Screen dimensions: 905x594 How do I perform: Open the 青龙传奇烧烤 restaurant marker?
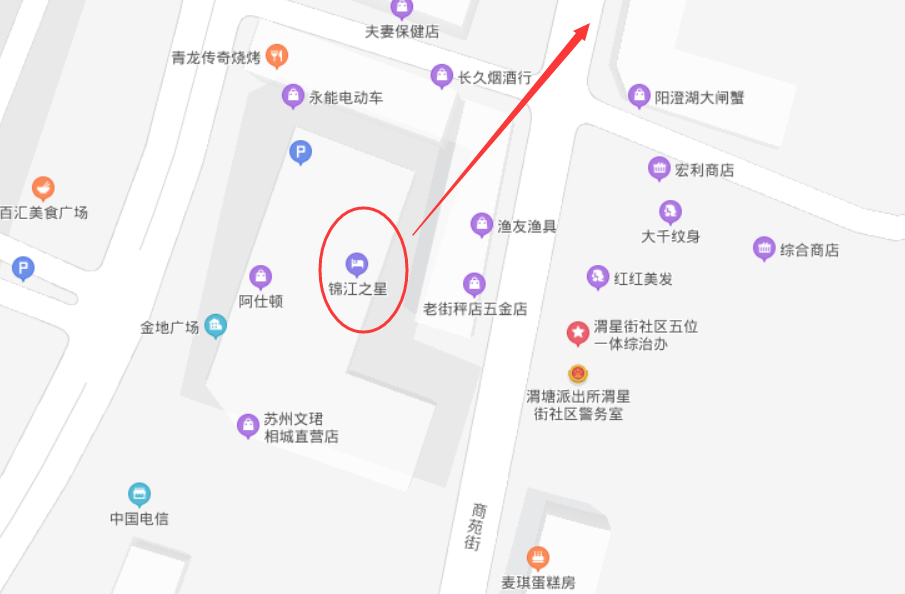(x=278, y=56)
